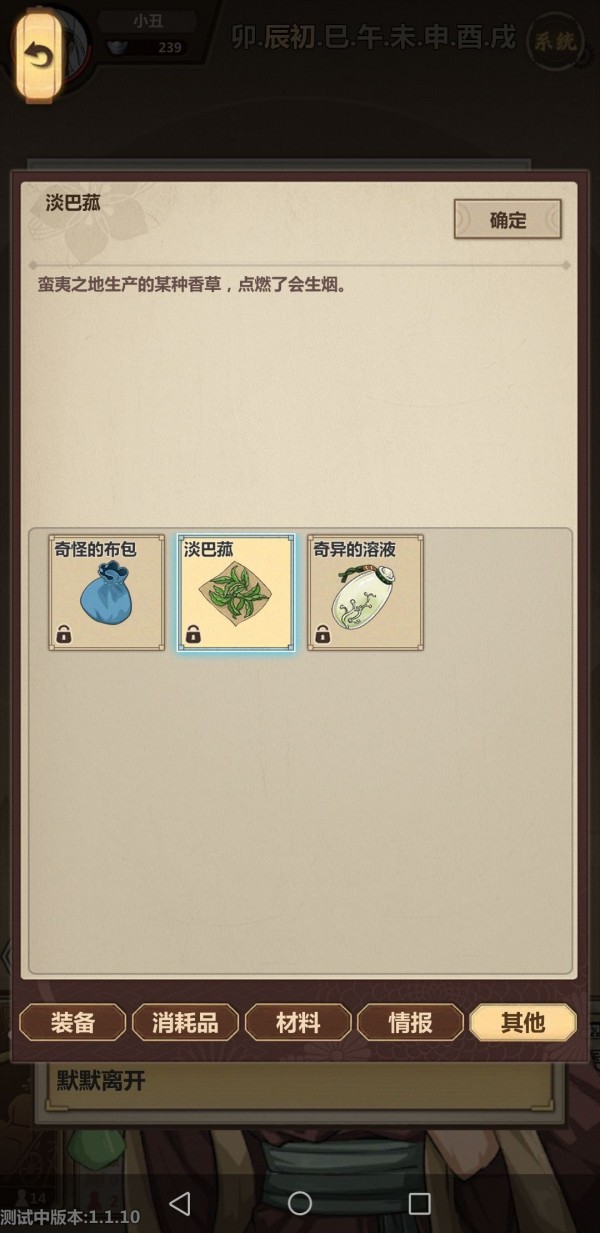Select the 奇怪的布包 item
This screenshot has height=1233, width=600.
(x=107, y=593)
